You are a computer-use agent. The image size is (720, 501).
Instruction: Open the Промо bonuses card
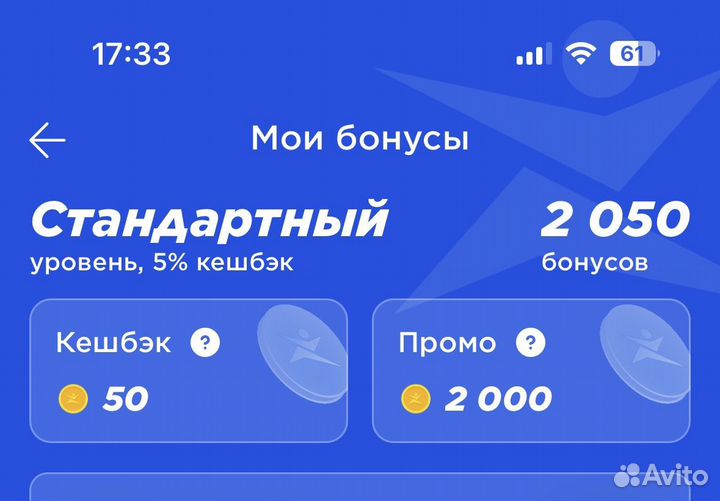coord(531,371)
